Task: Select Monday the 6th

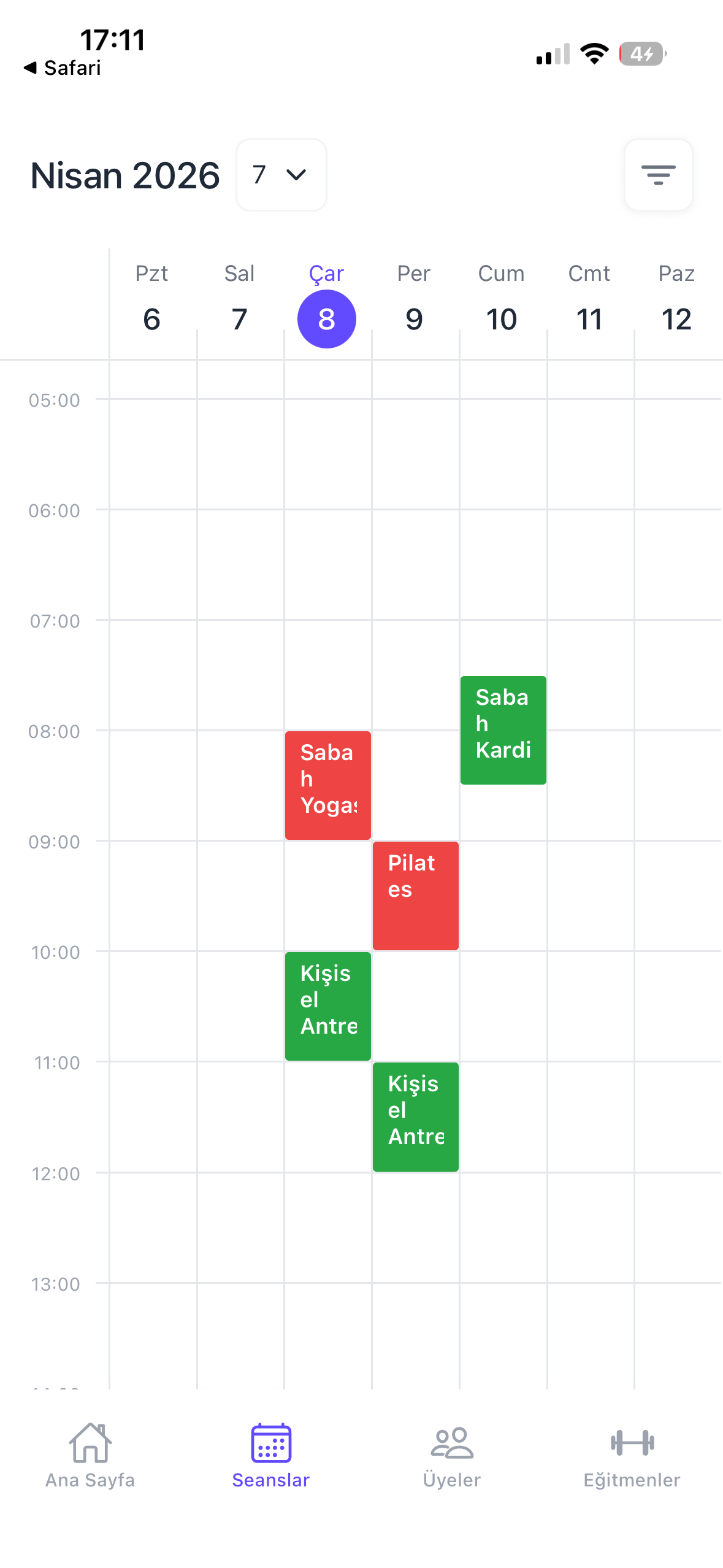Action: [151, 318]
